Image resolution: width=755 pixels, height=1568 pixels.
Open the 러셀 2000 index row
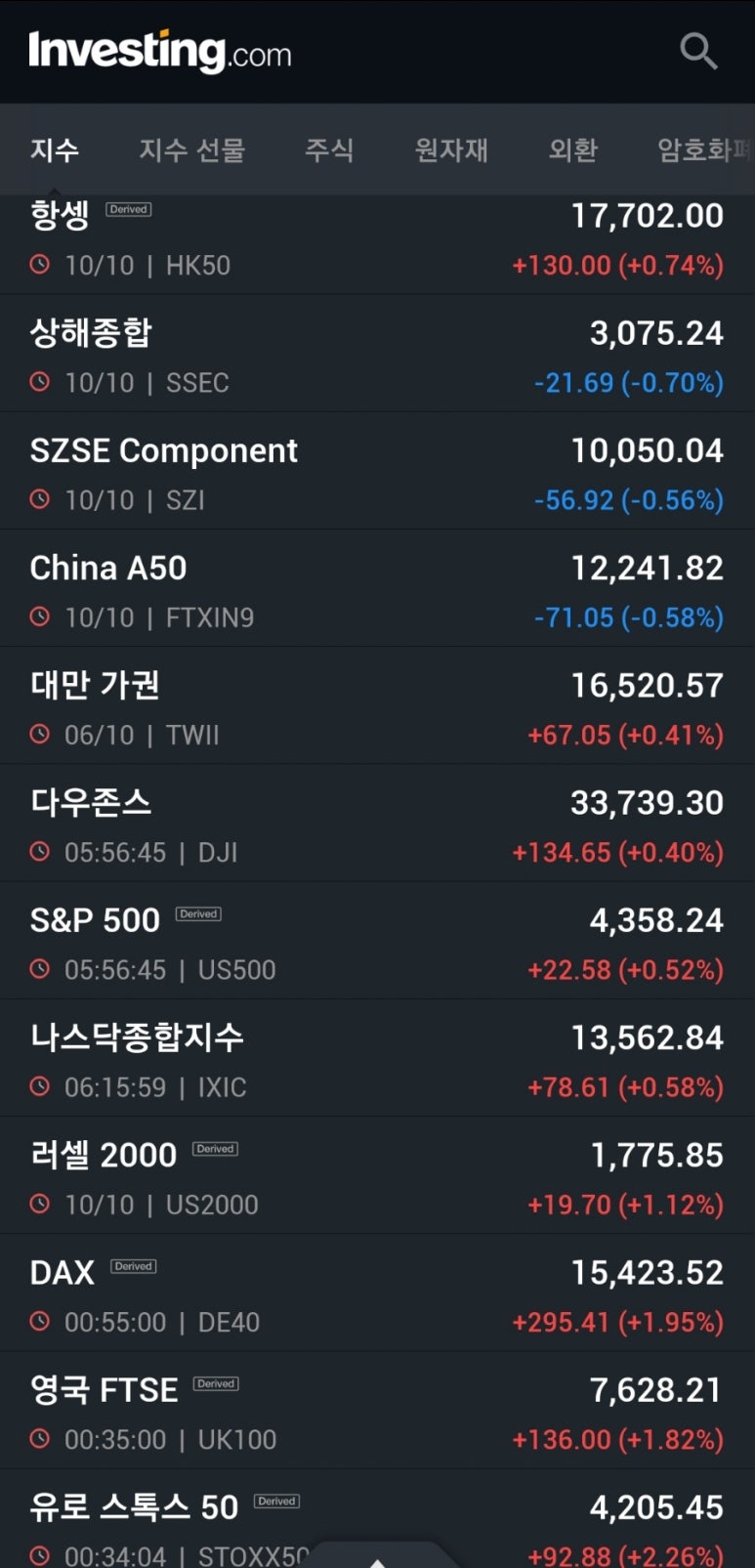point(377,1175)
